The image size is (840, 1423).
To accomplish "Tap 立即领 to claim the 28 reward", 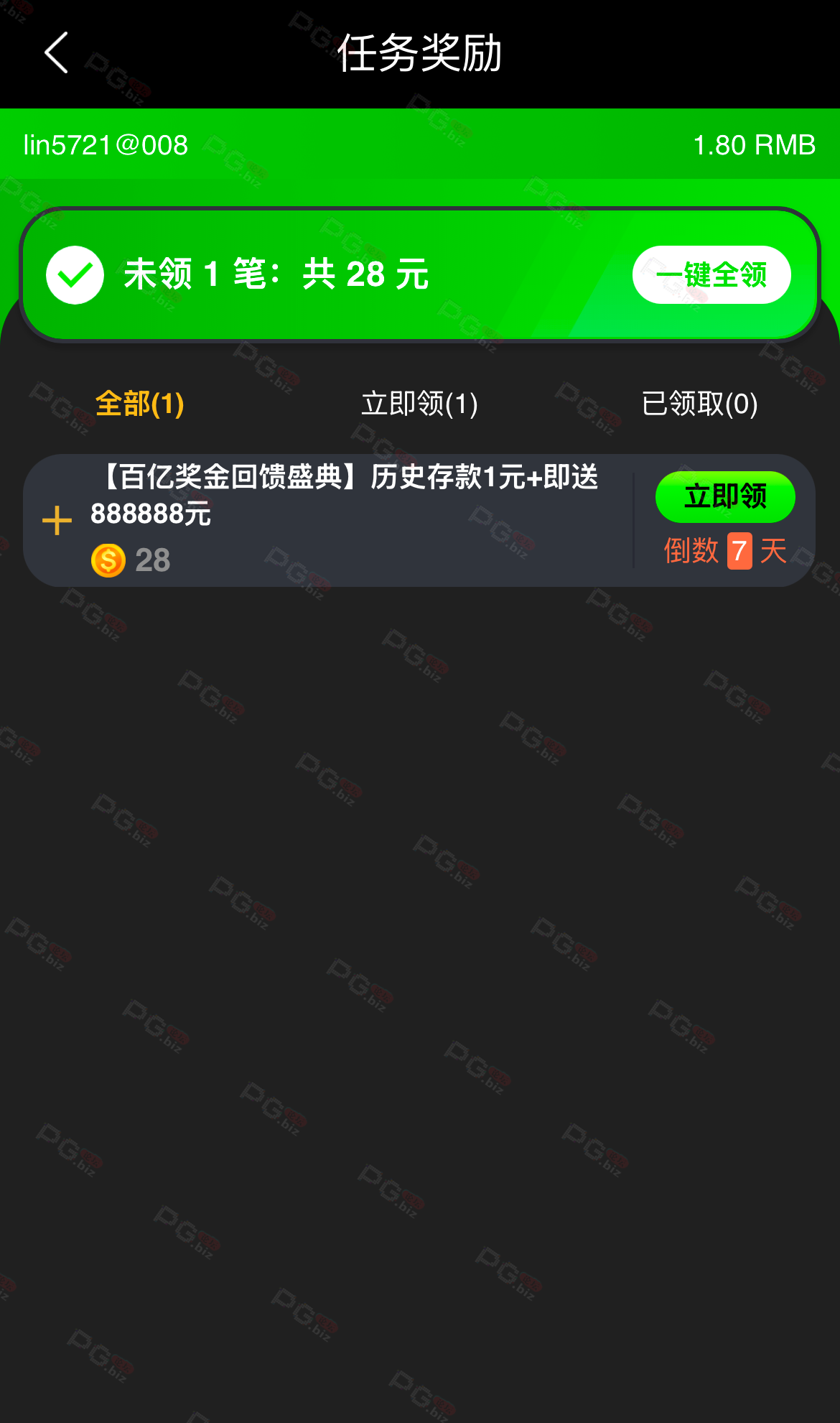I will pyautogui.click(x=724, y=496).
